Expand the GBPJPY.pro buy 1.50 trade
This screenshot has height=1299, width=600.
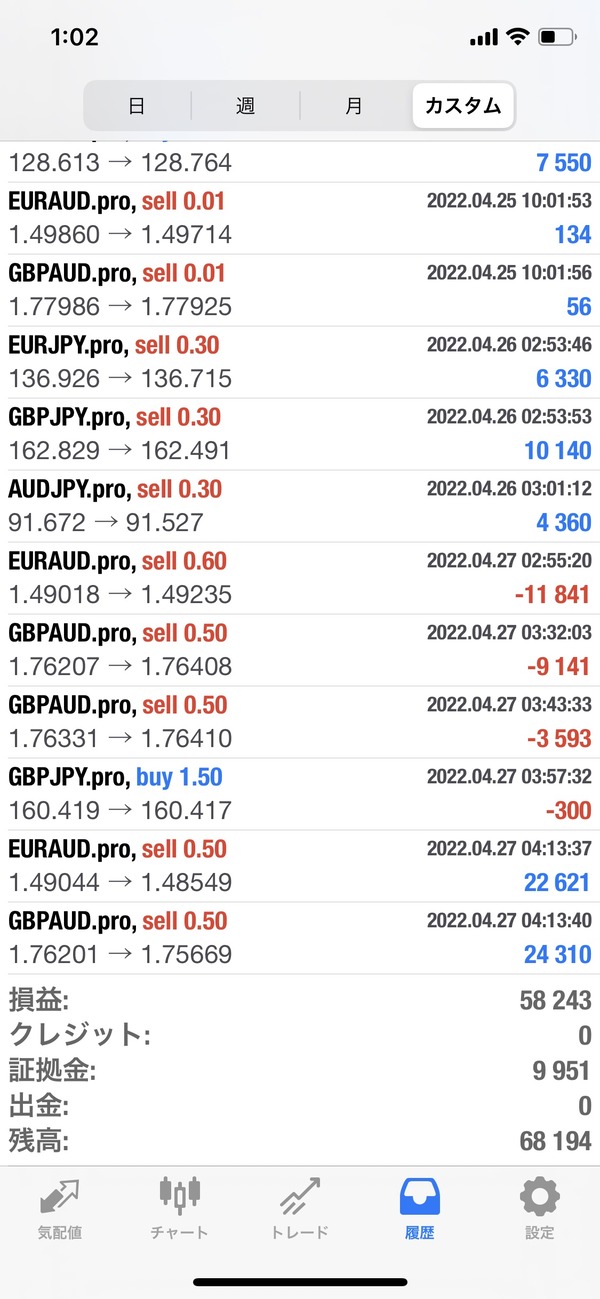tap(300, 794)
